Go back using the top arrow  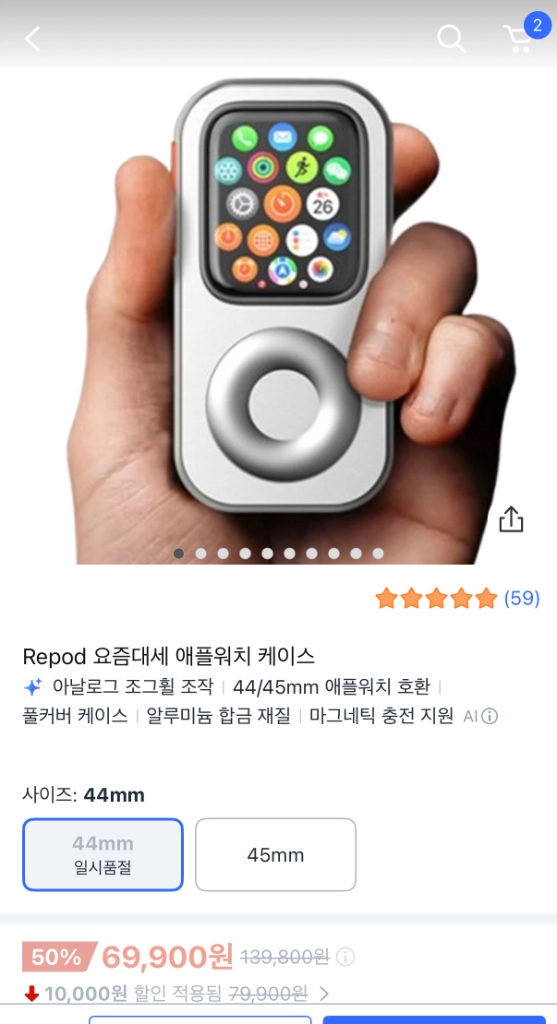33,39
